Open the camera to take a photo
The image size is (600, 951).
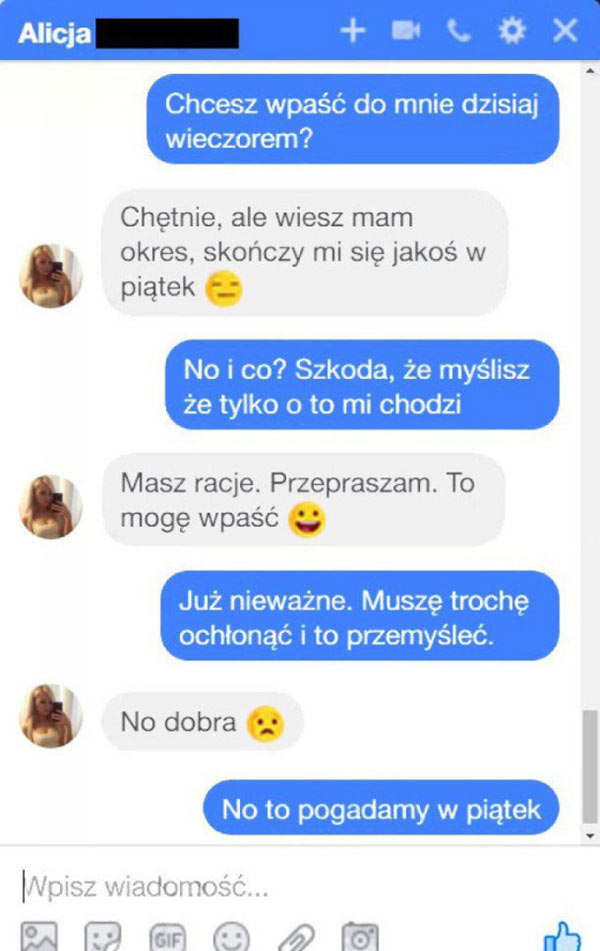(360, 937)
